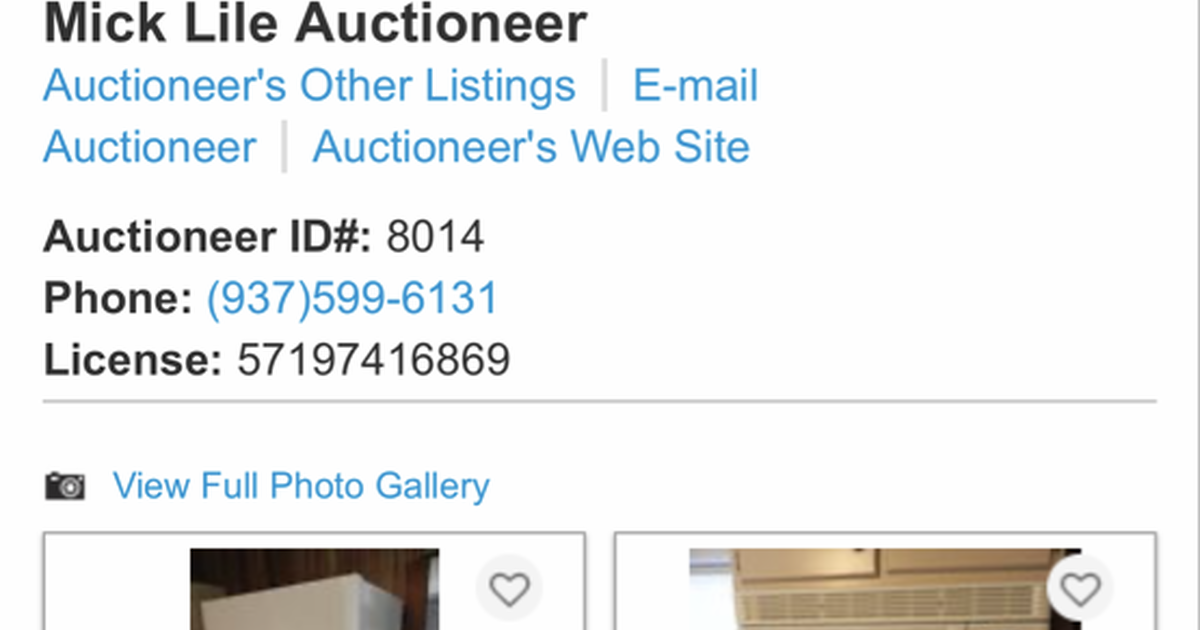Tap the E-mail Auctioneer link
Viewport: 1200px width, 630px height.
[x=695, y=86]
